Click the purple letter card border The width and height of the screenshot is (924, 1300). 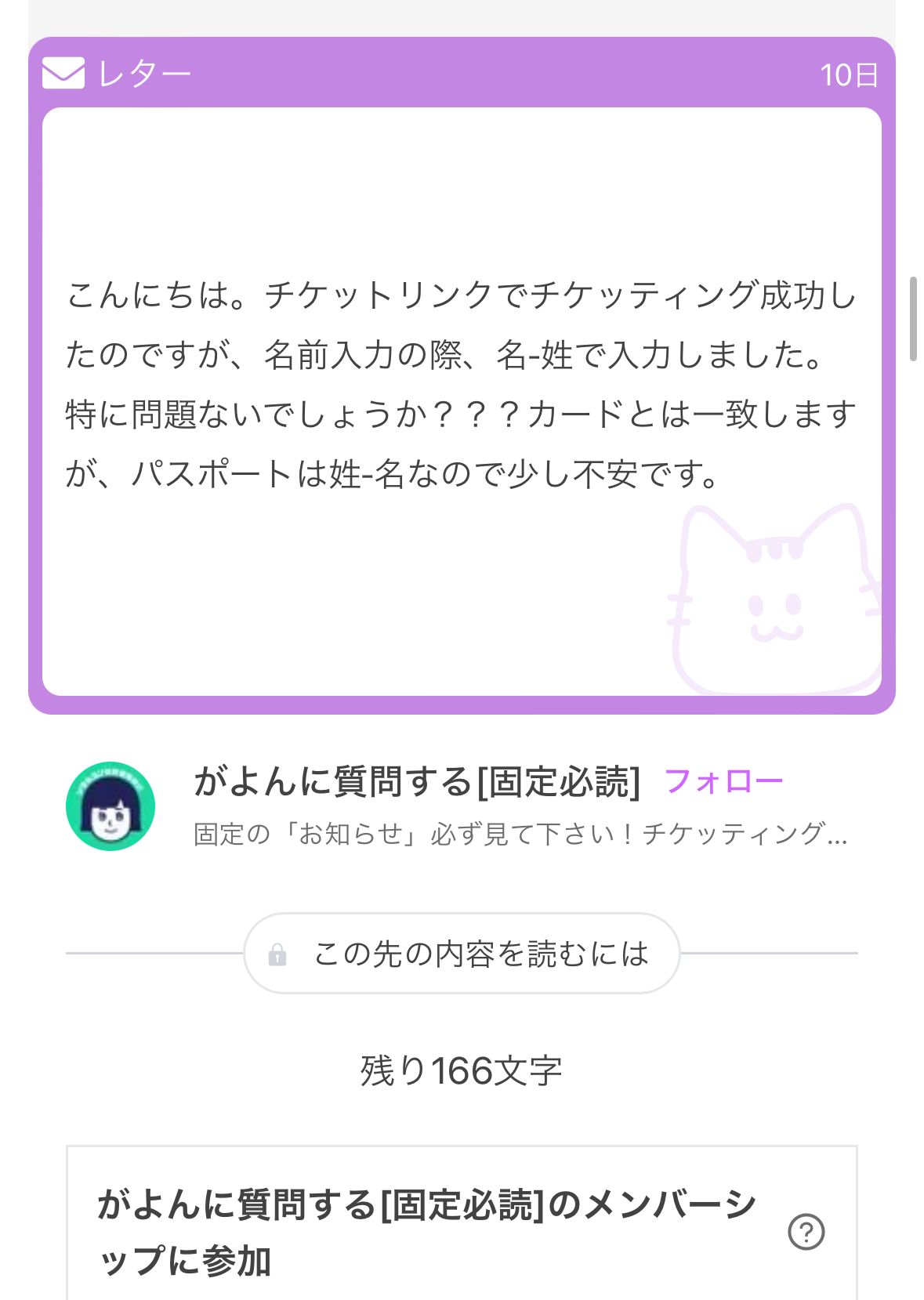(x=462, y=703)
